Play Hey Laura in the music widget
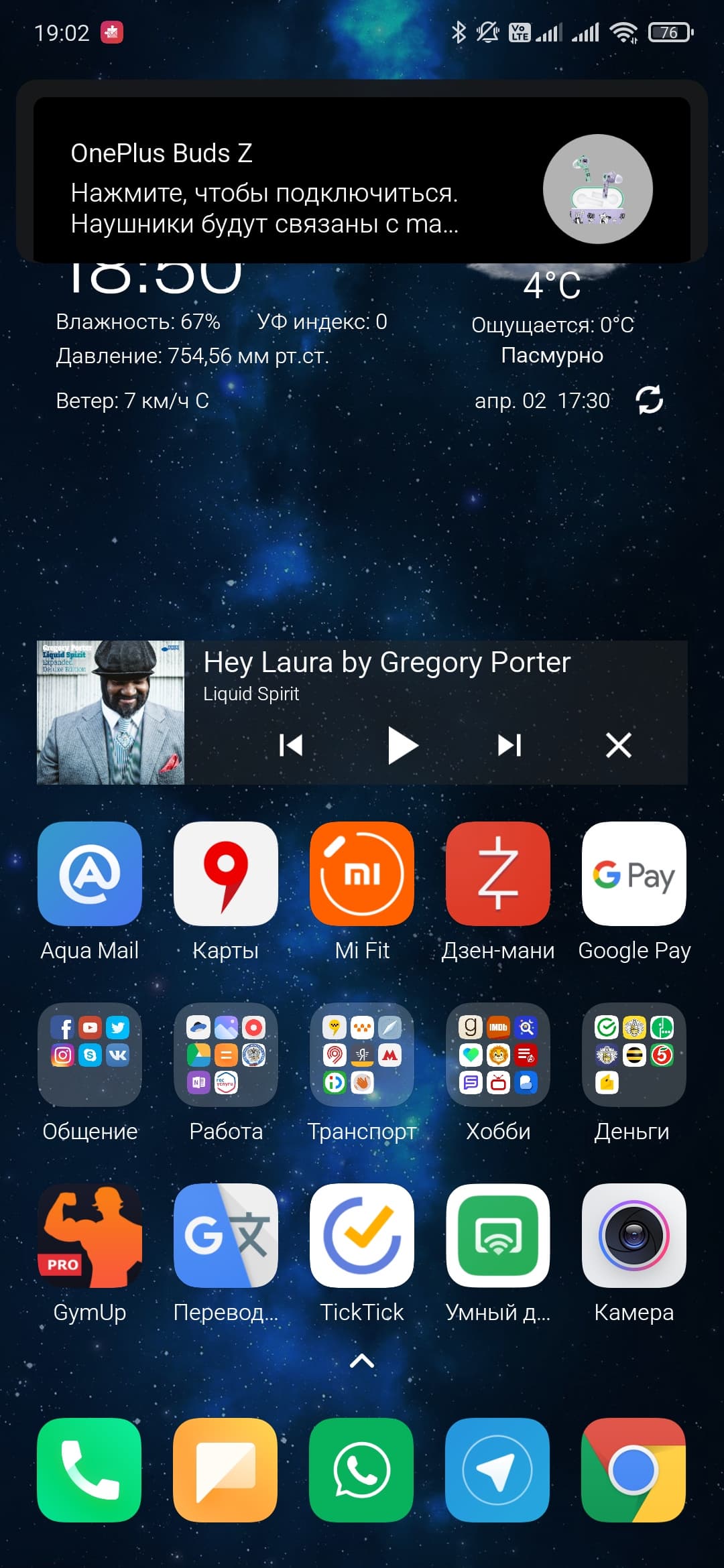 [x=403, y=745]
